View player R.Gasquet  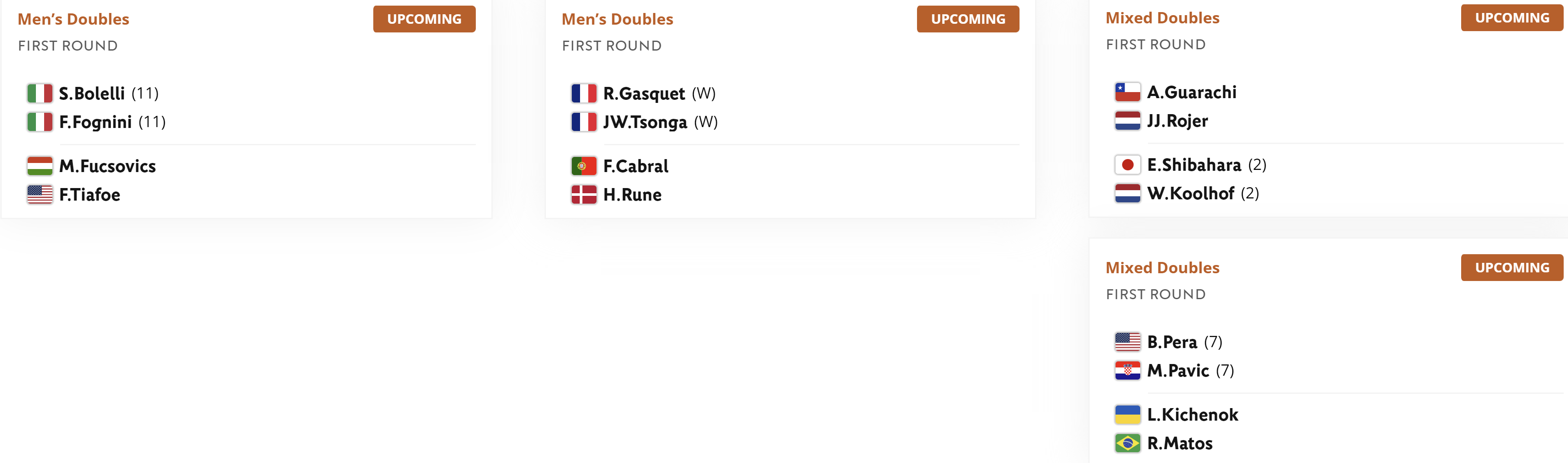(x=643, y=94)
